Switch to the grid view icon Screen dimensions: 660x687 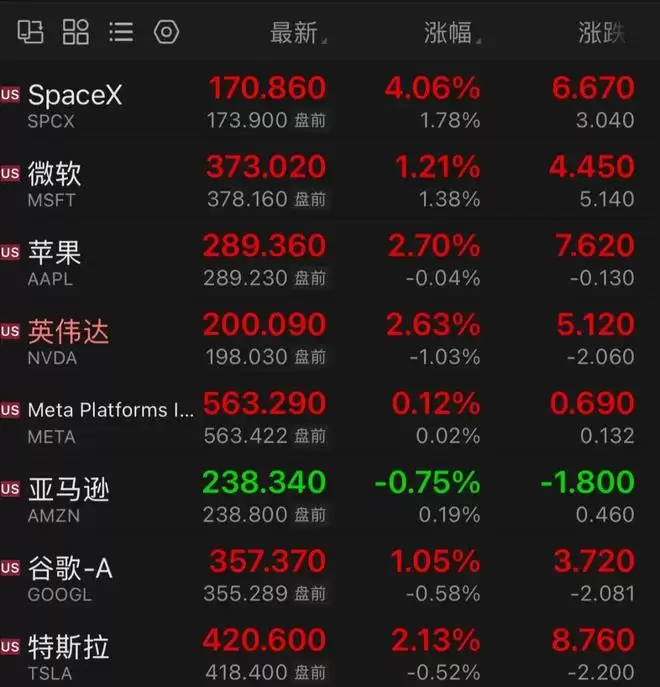(x=75, y=32)
